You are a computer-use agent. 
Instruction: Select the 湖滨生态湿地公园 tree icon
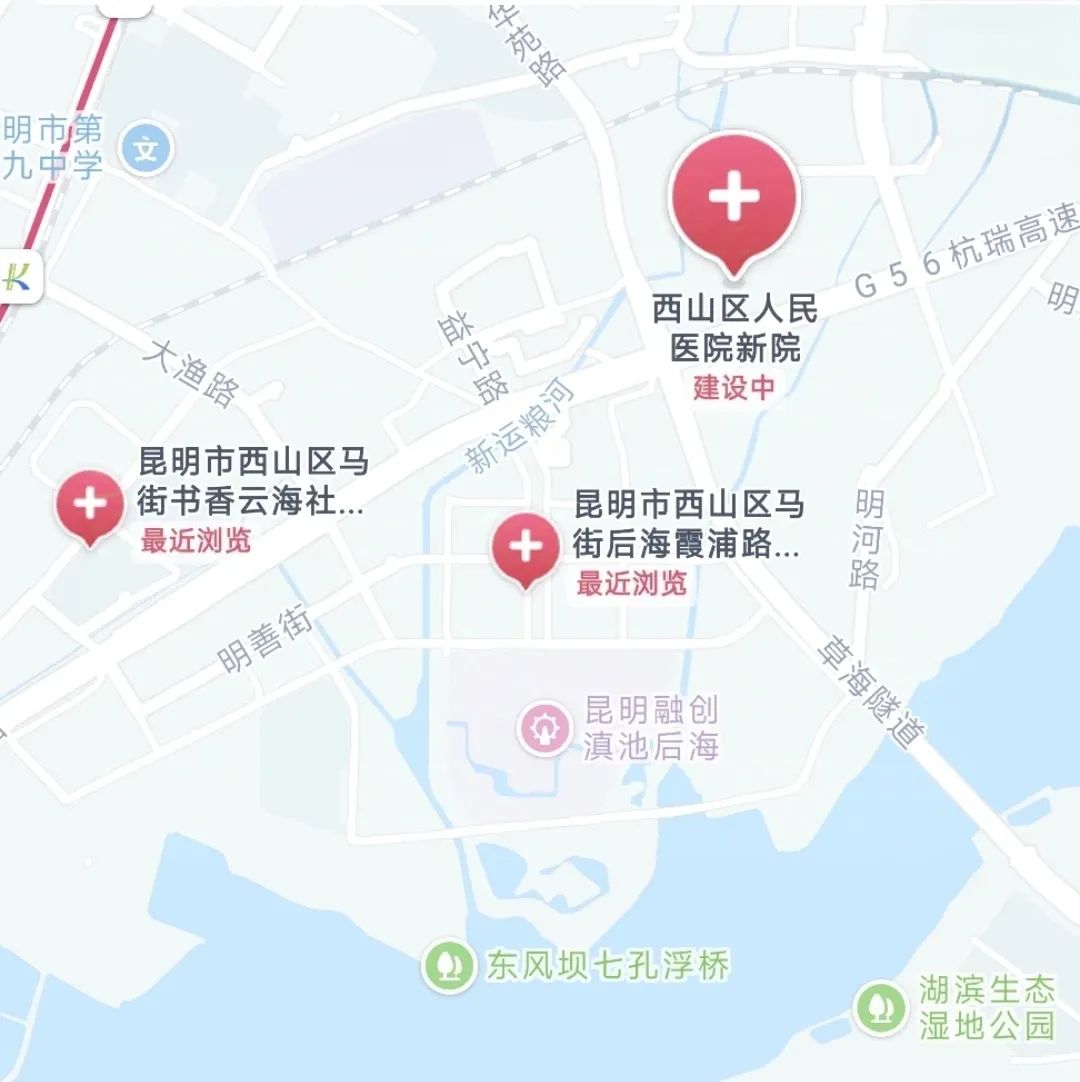[x=880, y=1006]
